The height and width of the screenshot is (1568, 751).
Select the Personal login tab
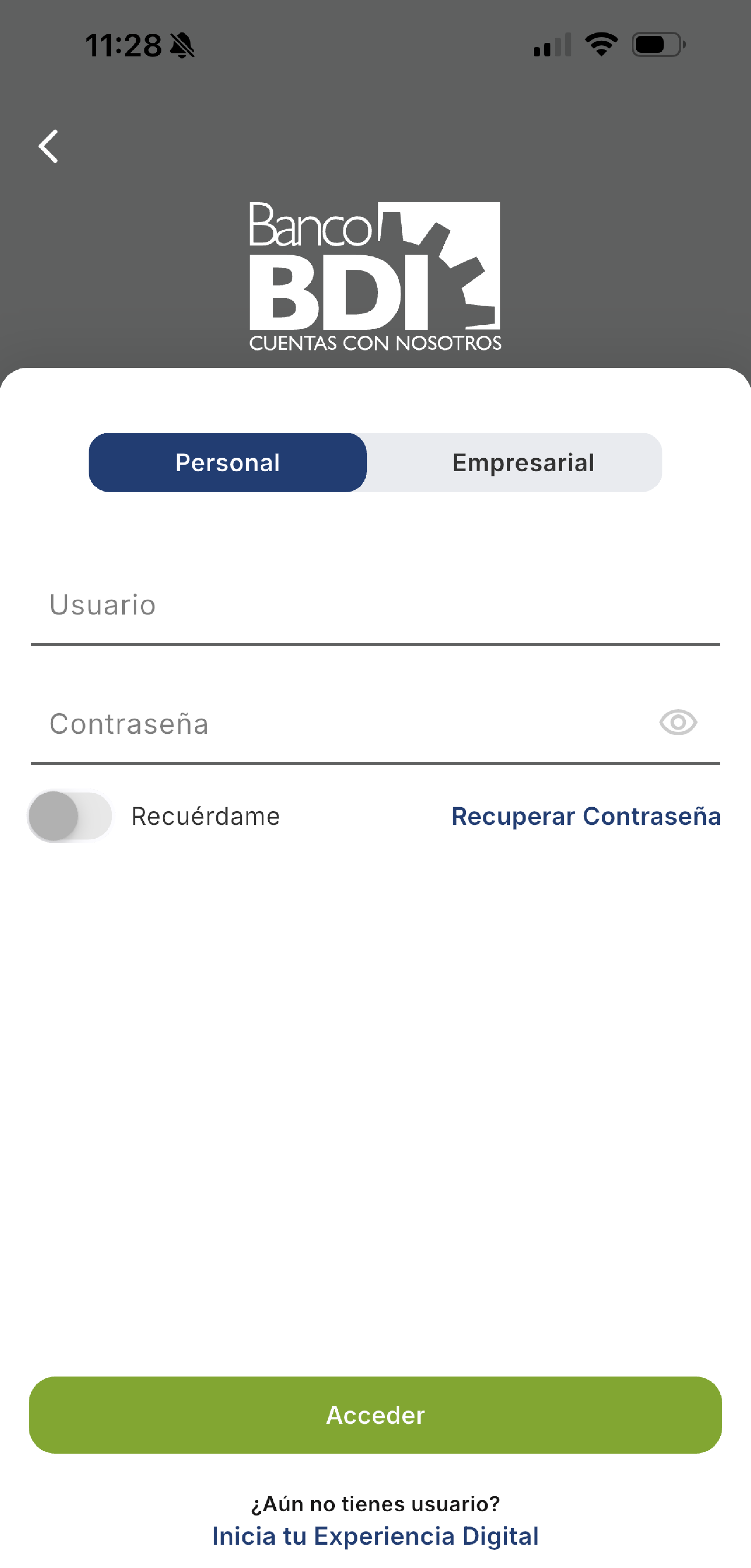228,462
